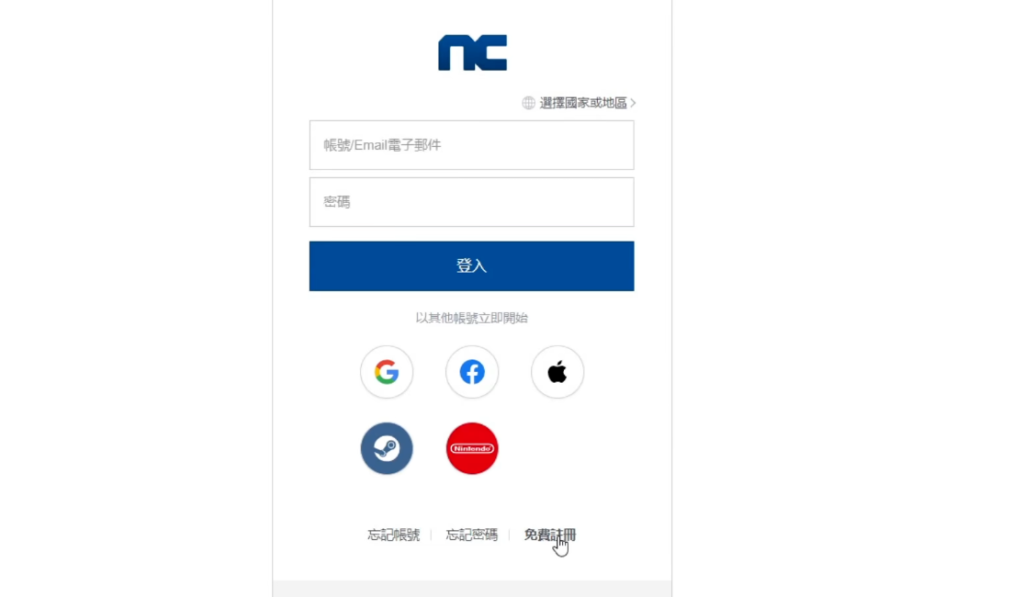The height and width of the screenshot is (597, 1024).
Task: Sign in with Apple
Action: (x=557, y=373)
